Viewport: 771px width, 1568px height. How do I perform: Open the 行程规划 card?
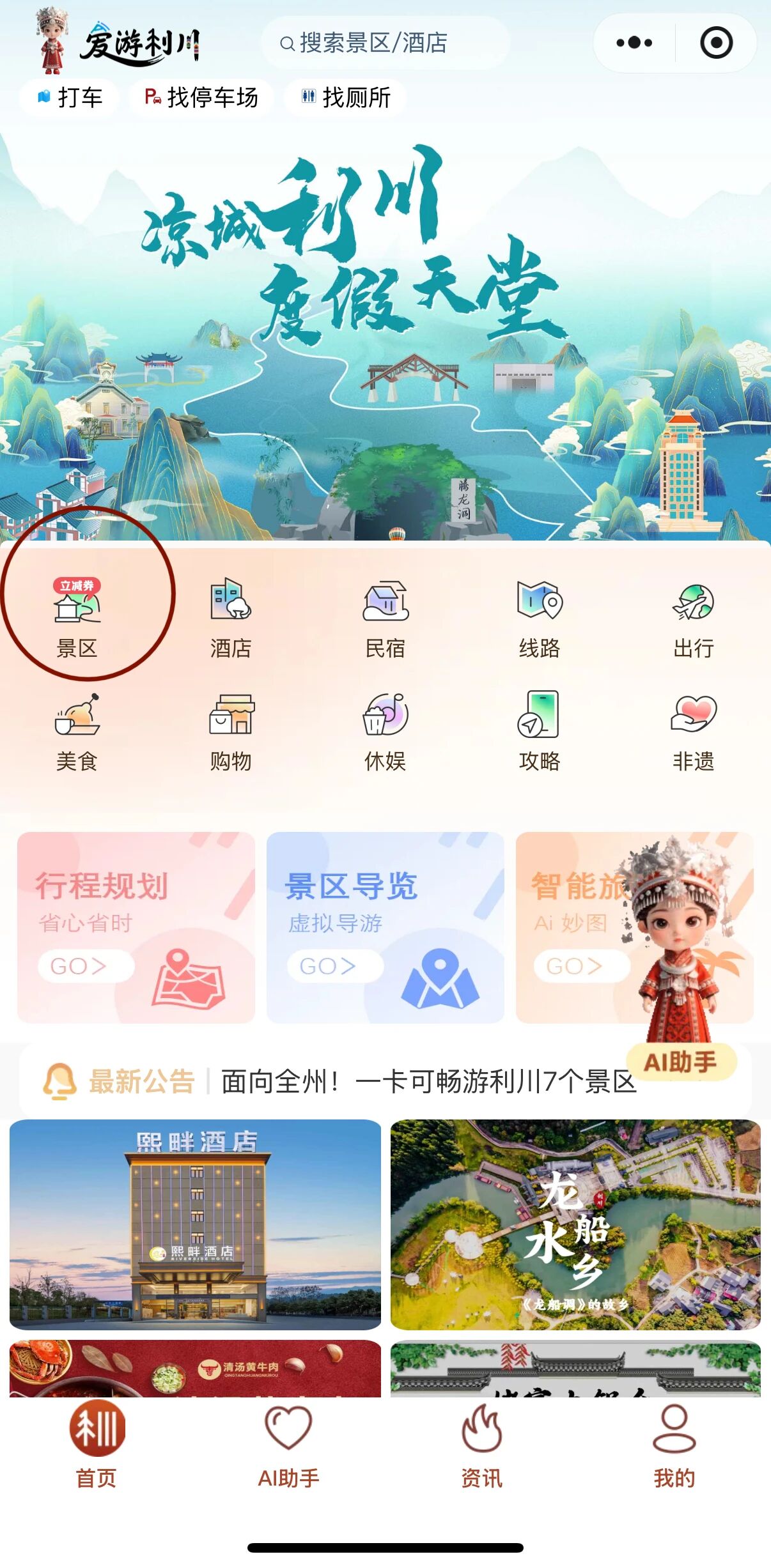pos(136,926)
